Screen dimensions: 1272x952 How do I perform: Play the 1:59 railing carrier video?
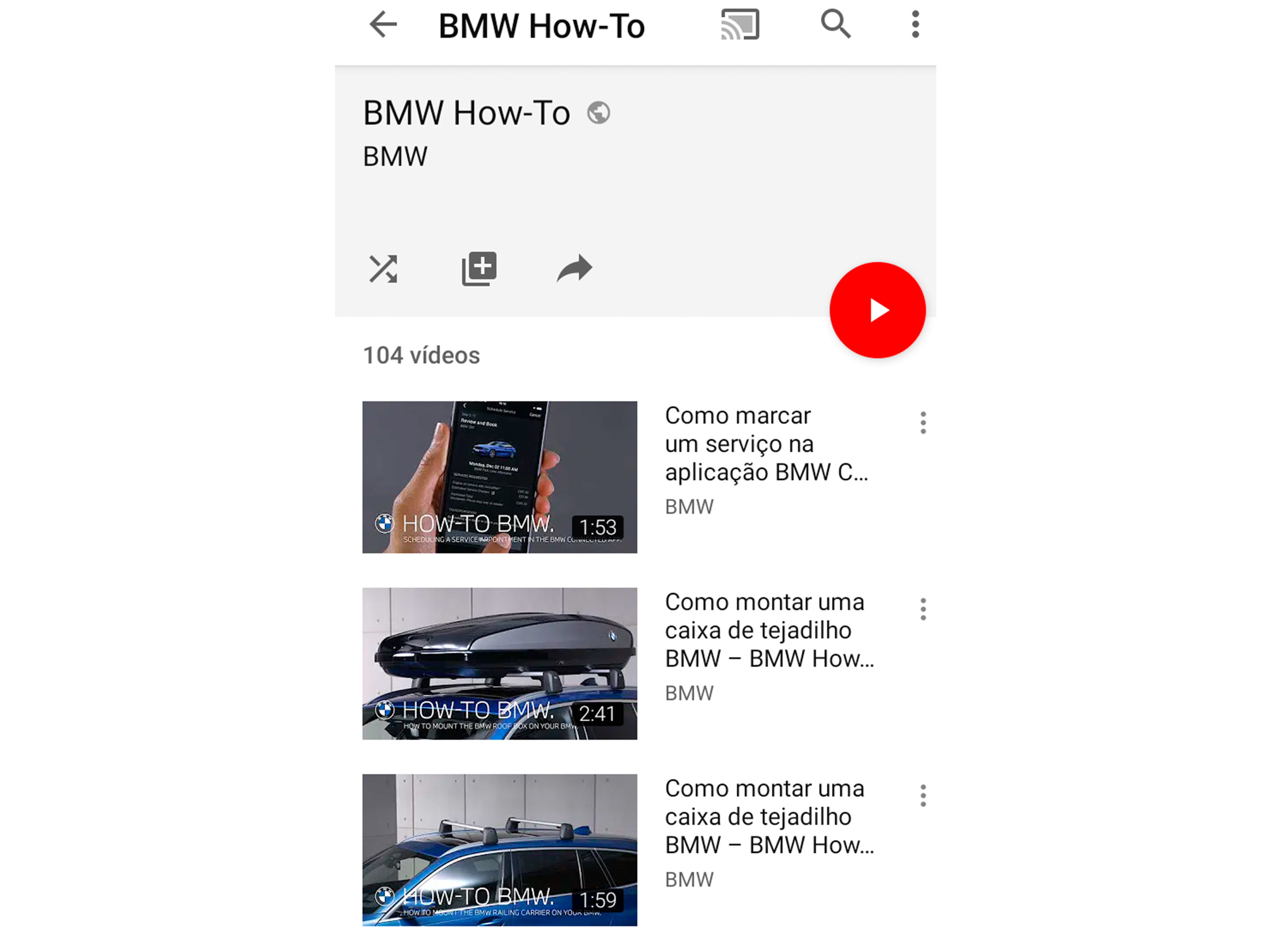(x=499, y=849)
